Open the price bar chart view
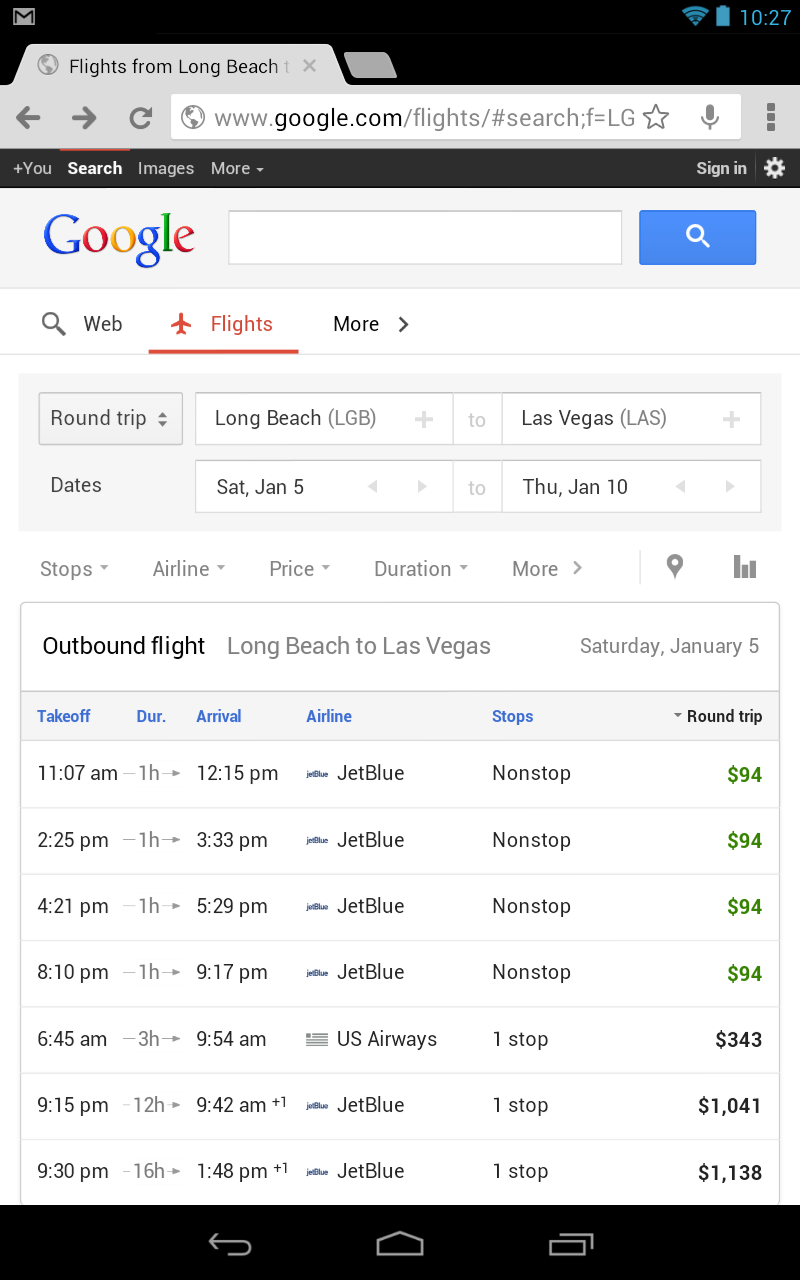 click(x=744, y=567)
